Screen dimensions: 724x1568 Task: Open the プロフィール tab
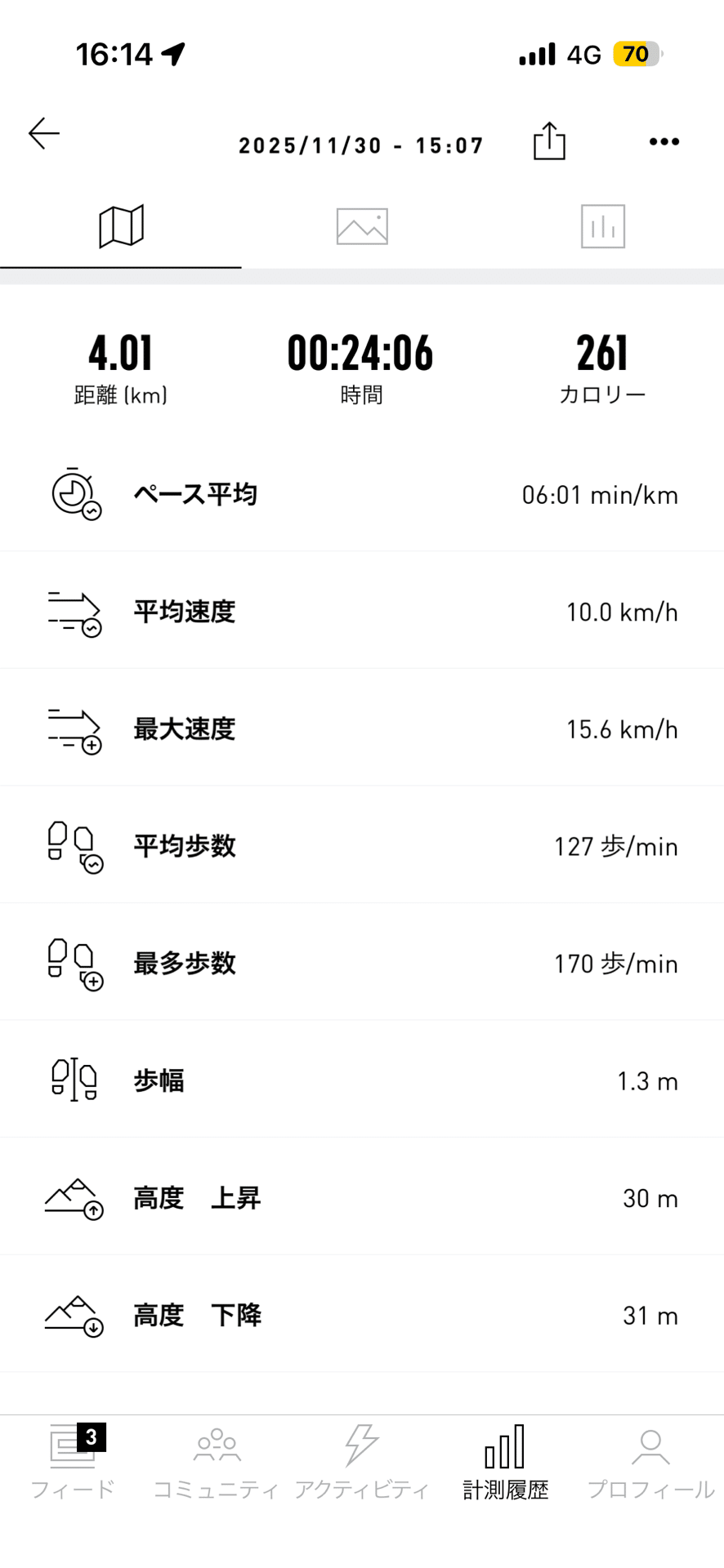click(650, 1463)
